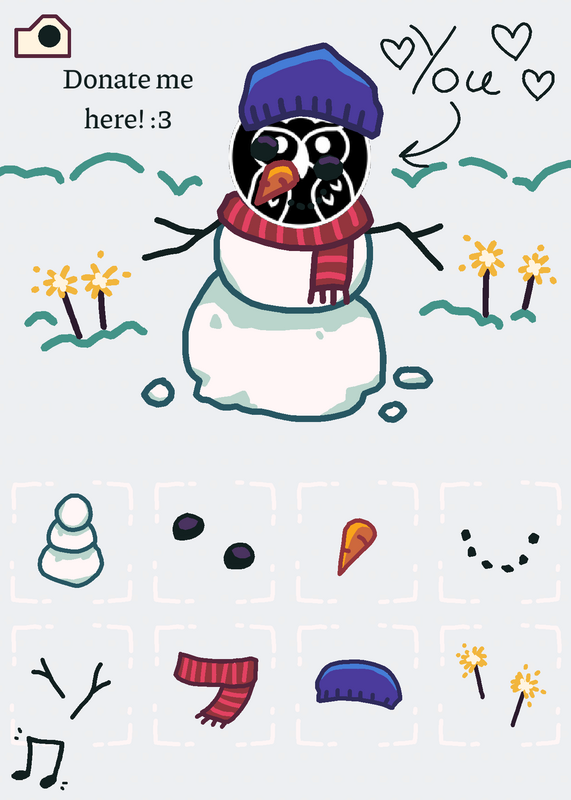Image resolution: width=571 pixels, height=800 pixels.
Task: Select the sparklers tile
Action: pyautogui.click(x=500, y=684)
